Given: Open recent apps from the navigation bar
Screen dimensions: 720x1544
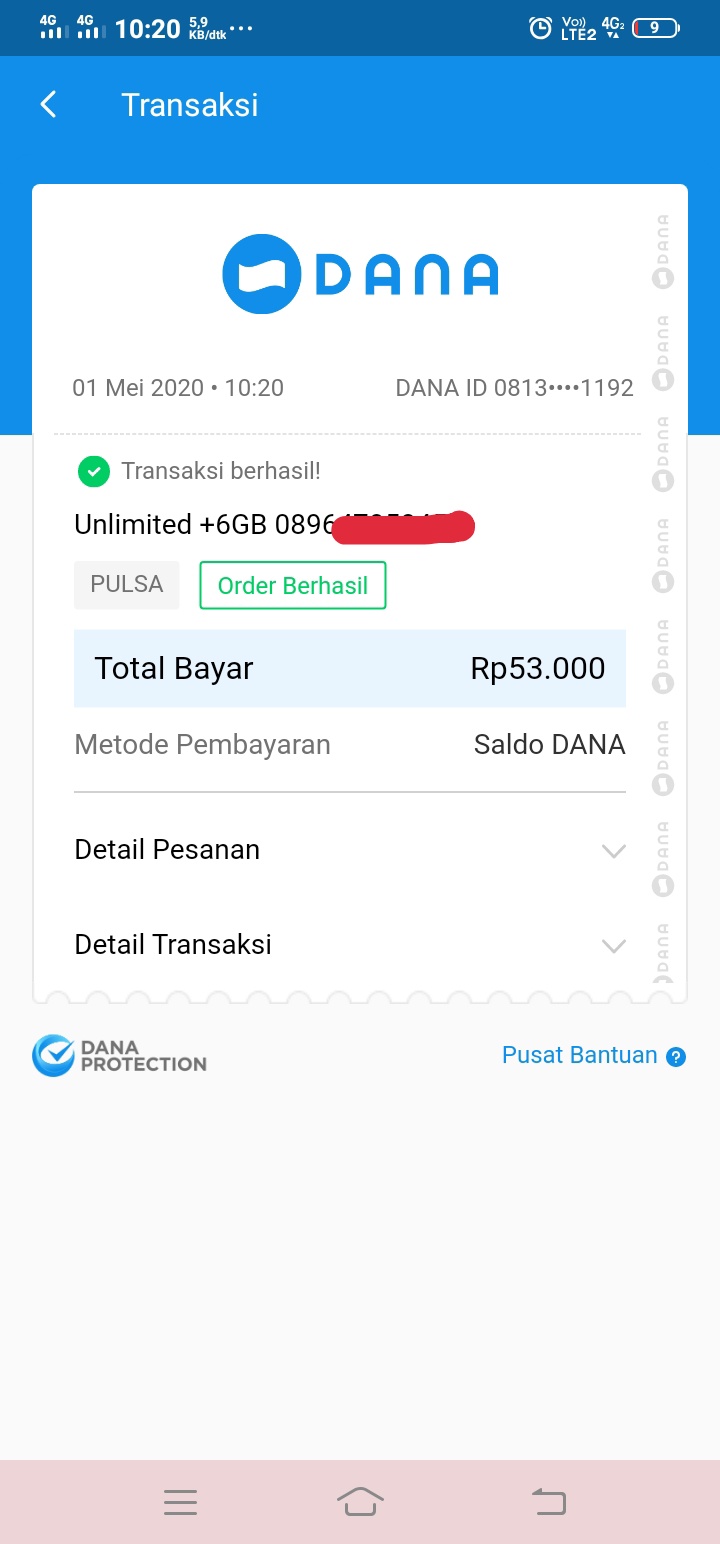Looking at the screenshot, I should coord(180,1502).
